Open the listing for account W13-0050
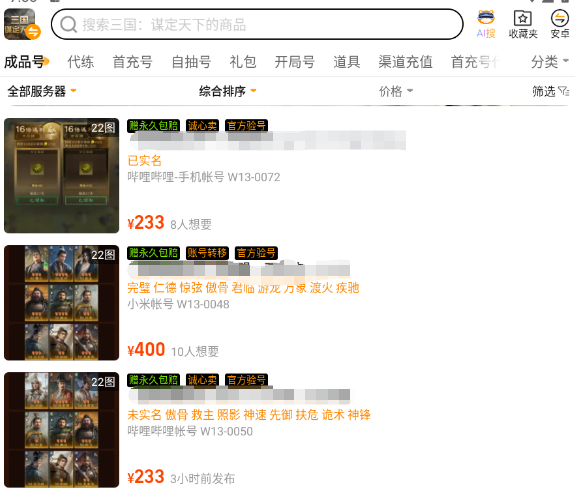Viewport: 575px width, 490px height. click(x=288, y=430)
